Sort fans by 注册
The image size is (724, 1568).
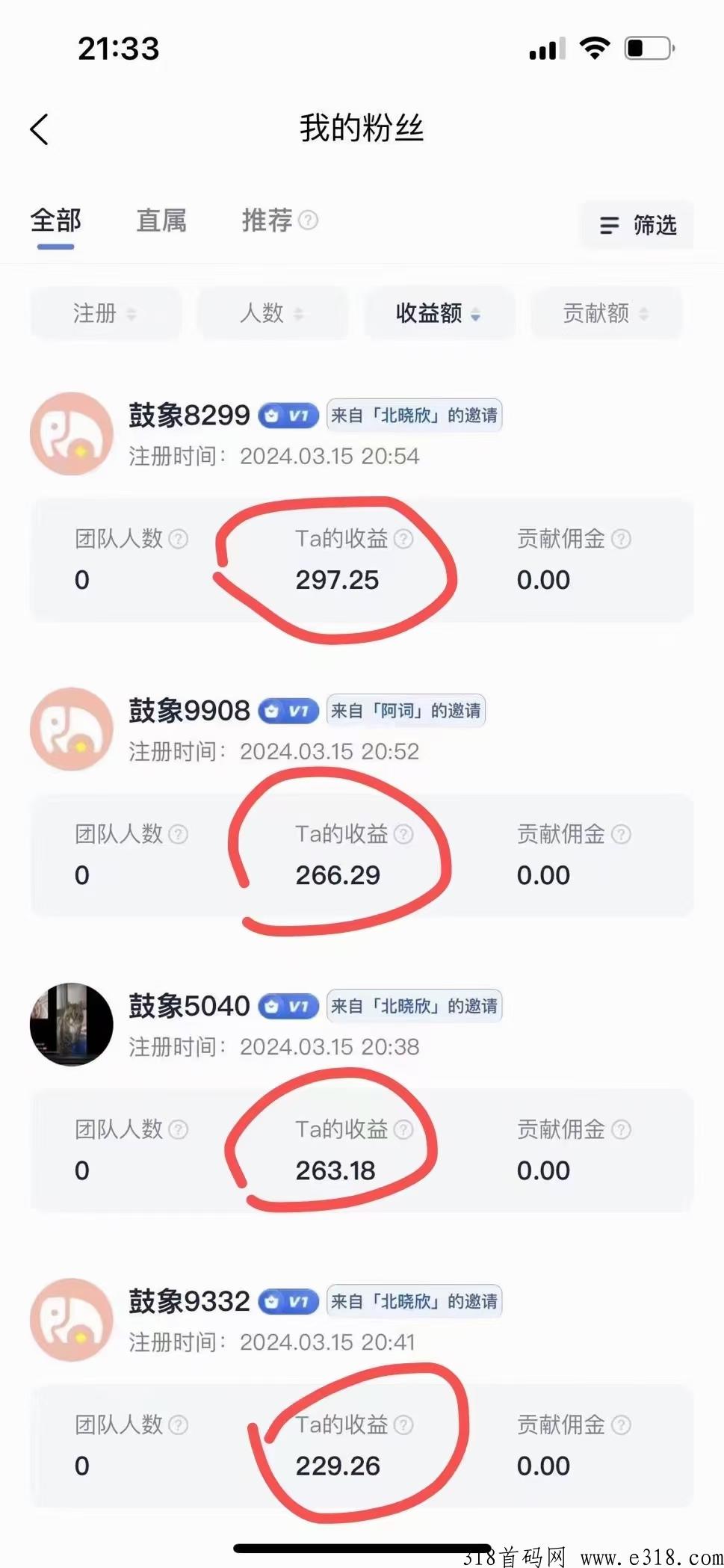coord(105,313)
